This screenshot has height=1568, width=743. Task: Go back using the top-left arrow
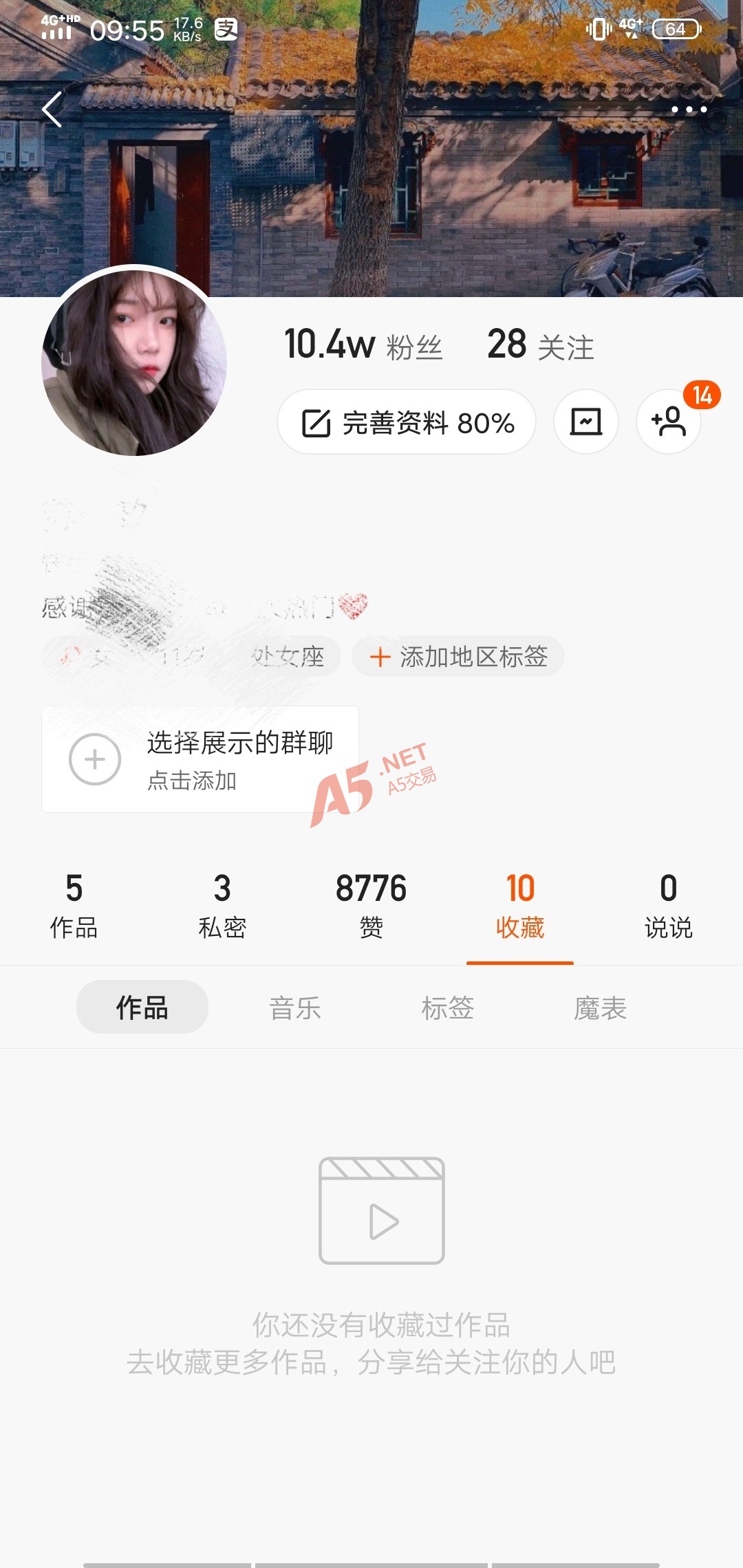(x=52, y=110)
